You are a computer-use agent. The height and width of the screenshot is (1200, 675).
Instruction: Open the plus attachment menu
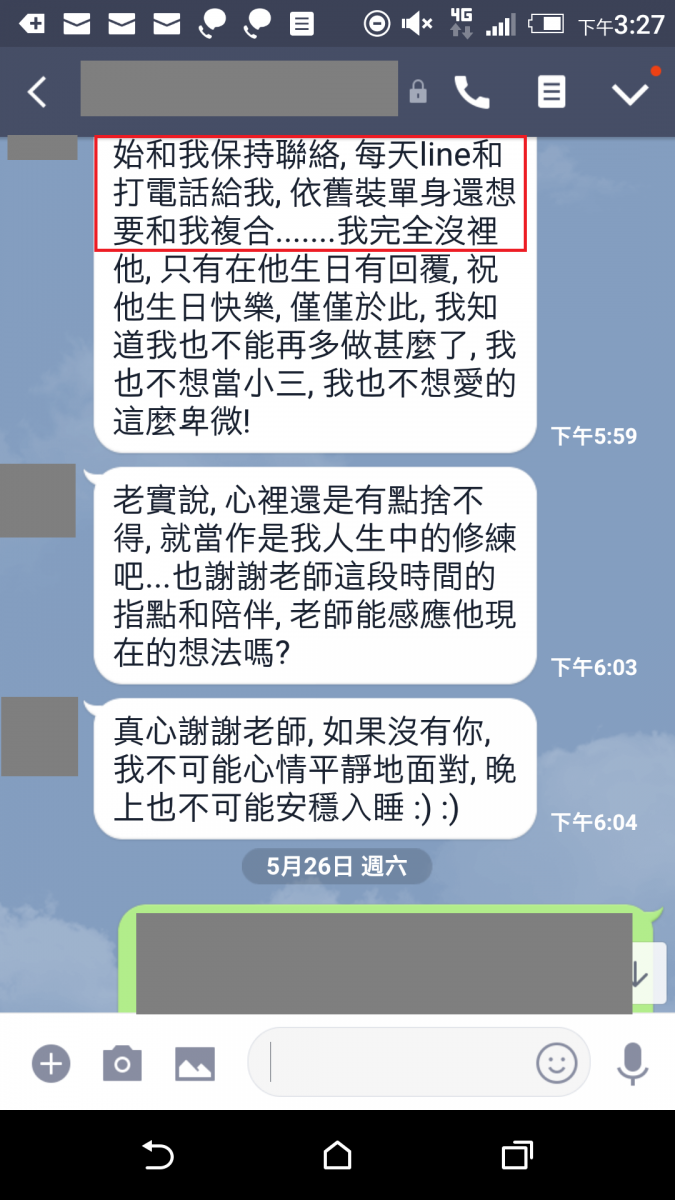click(50, 1063)
